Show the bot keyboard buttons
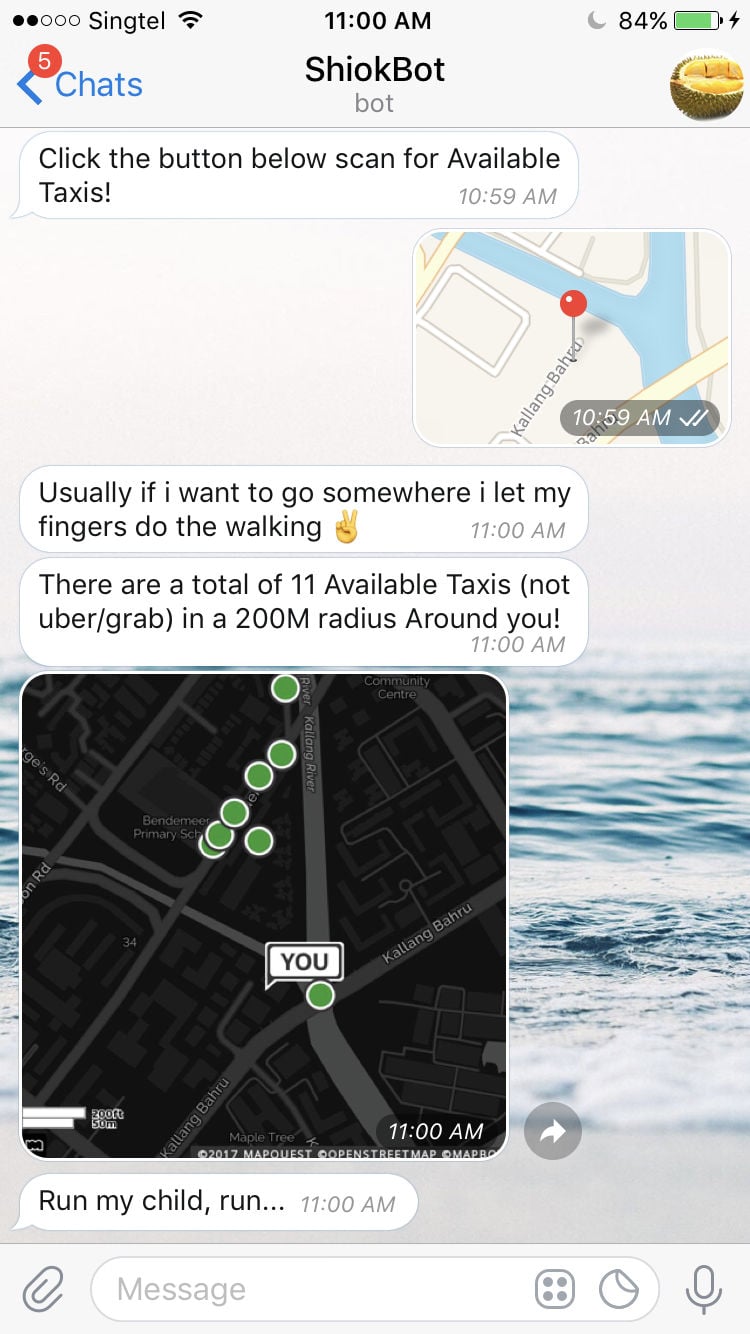 554,1289
